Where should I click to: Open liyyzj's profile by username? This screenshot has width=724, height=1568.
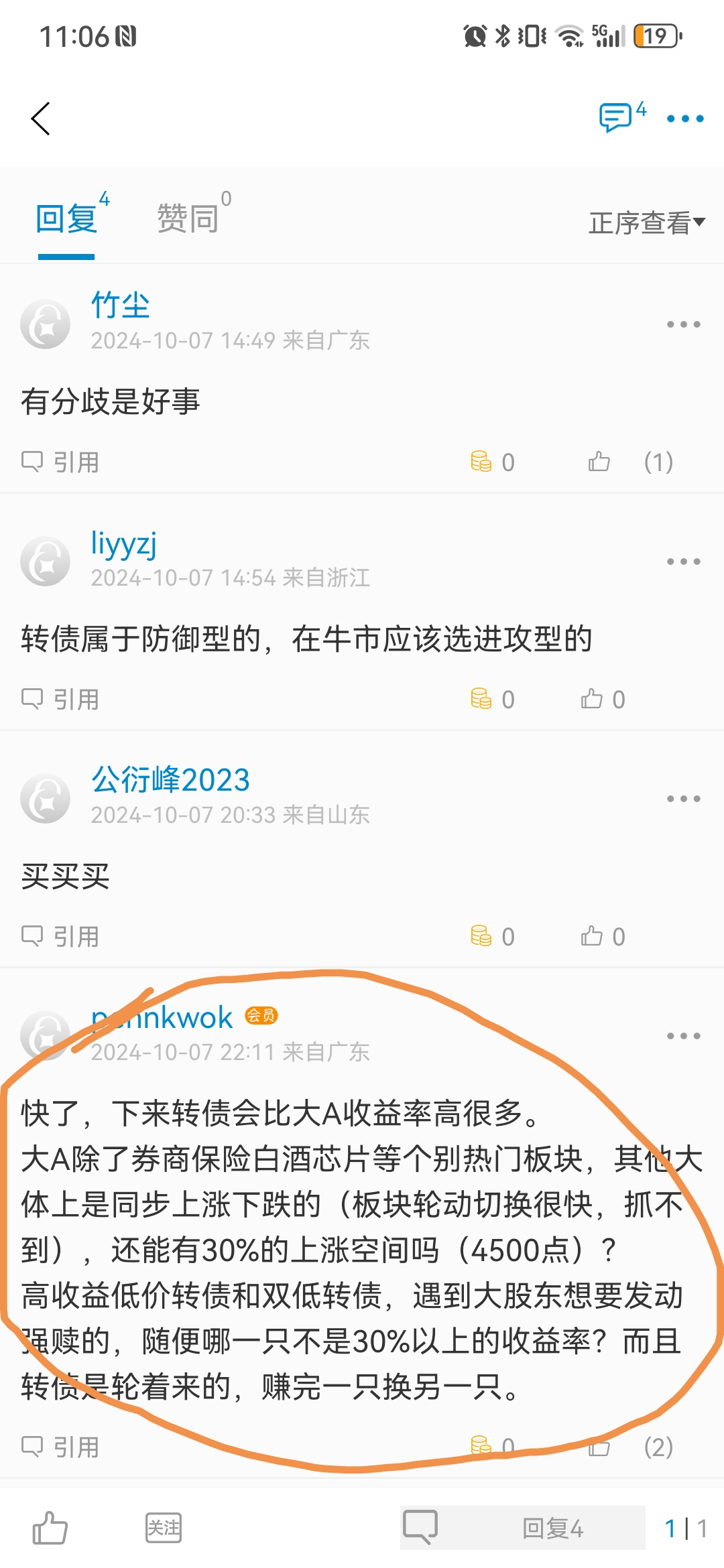point(124,543)
